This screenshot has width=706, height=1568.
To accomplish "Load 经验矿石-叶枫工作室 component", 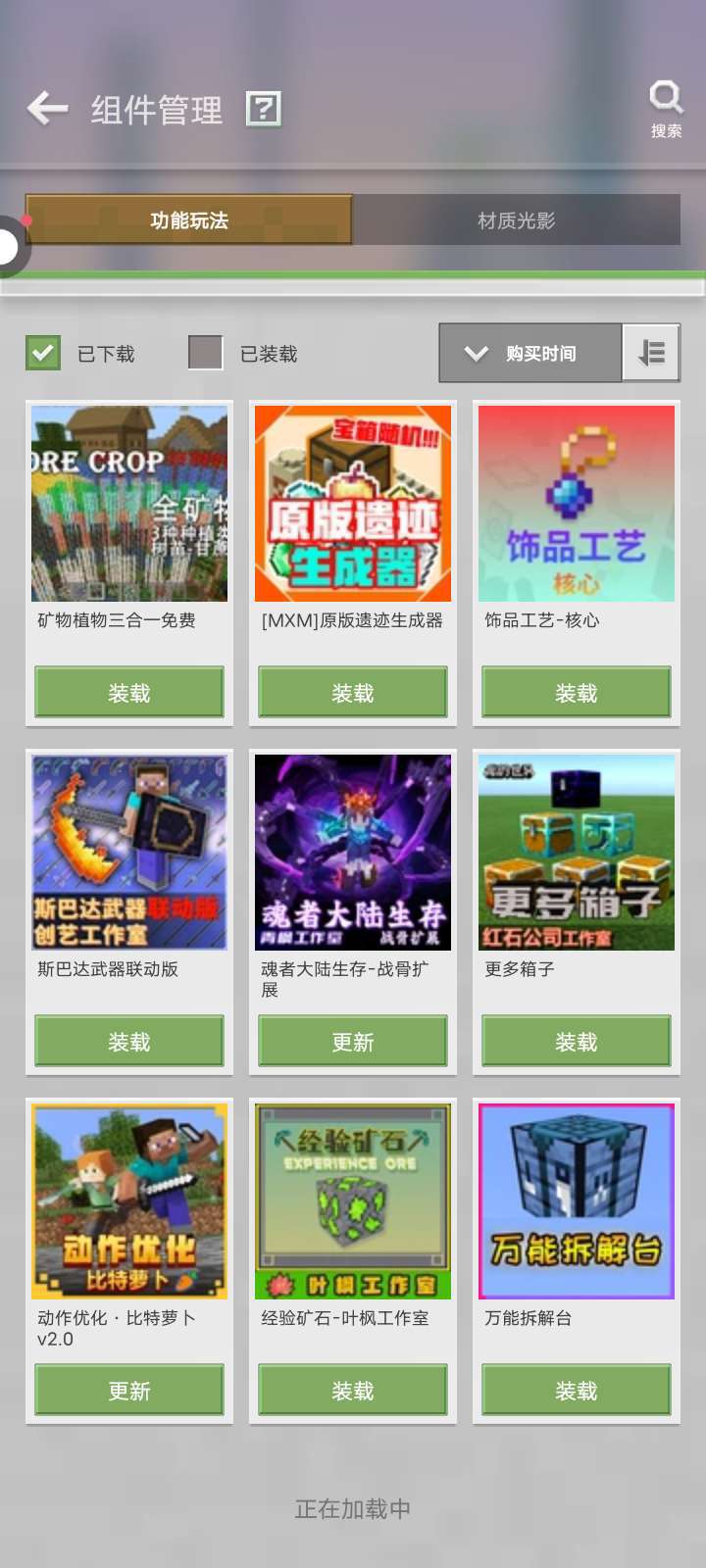I will (x=353, y=1391).
